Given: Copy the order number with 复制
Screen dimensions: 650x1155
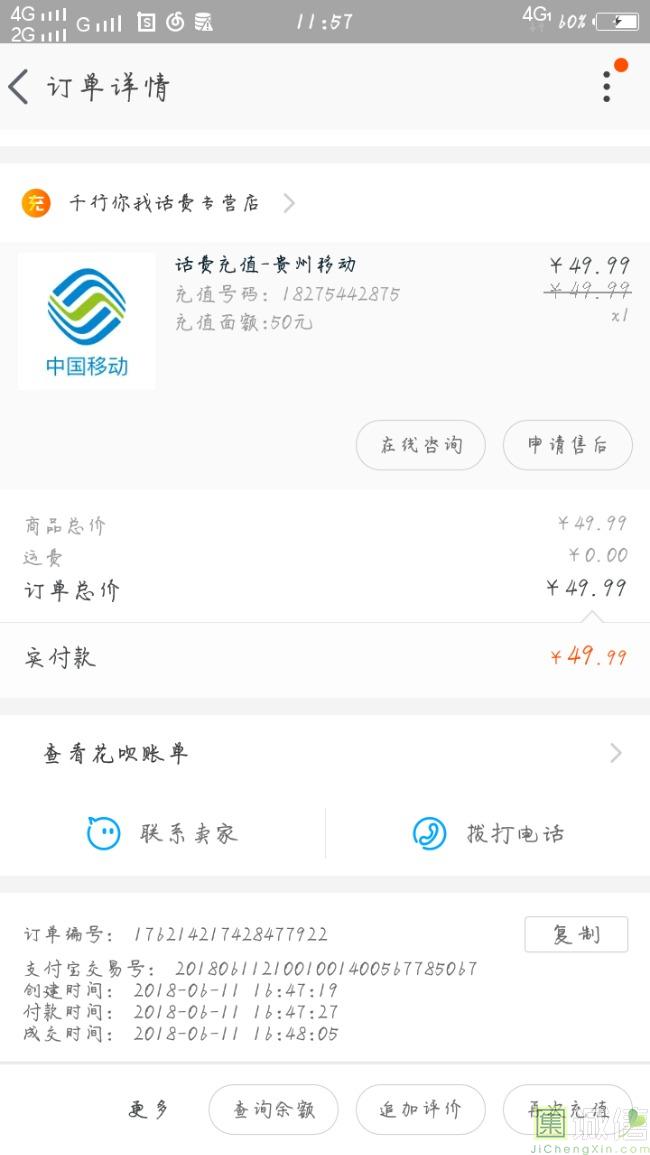Looking at the screenshot, I should pyautogui.click(x=576, y=934).
